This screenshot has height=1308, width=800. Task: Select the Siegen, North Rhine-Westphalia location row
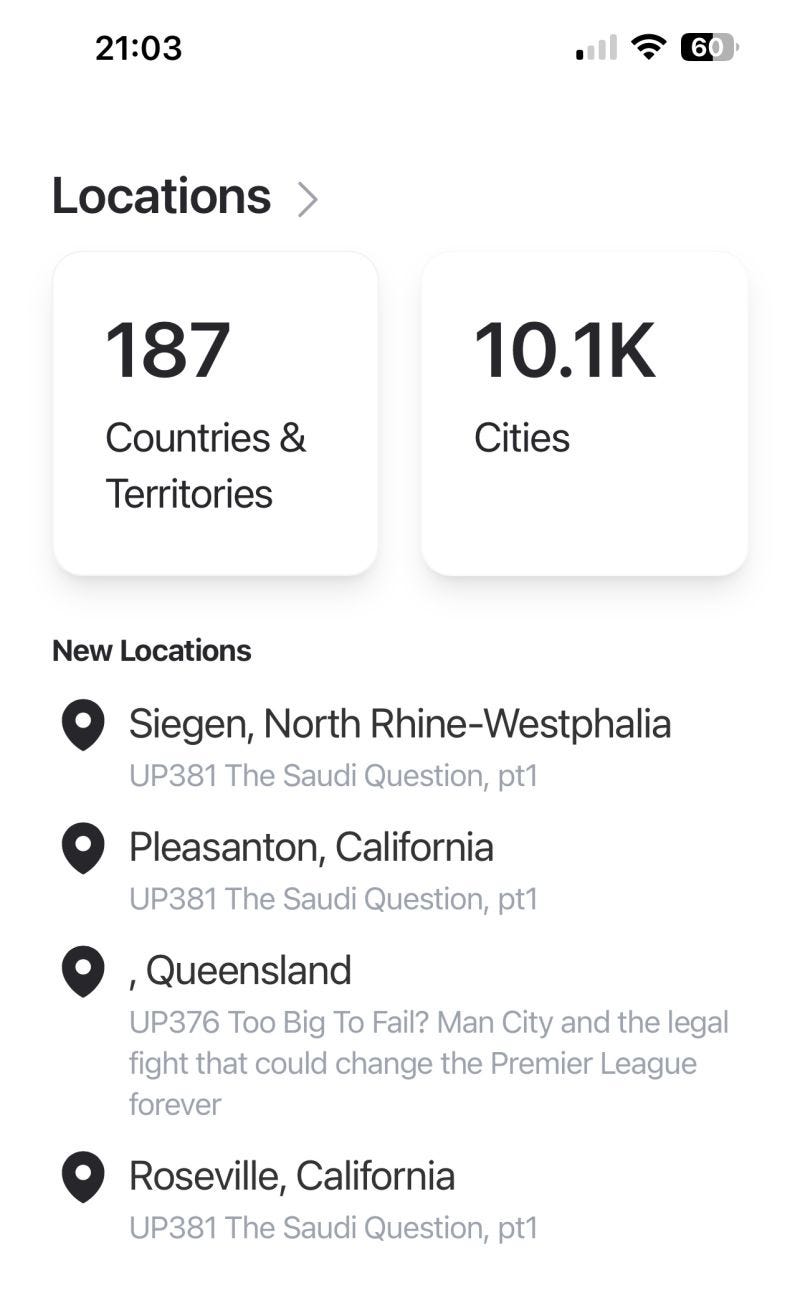click(400, 746)
